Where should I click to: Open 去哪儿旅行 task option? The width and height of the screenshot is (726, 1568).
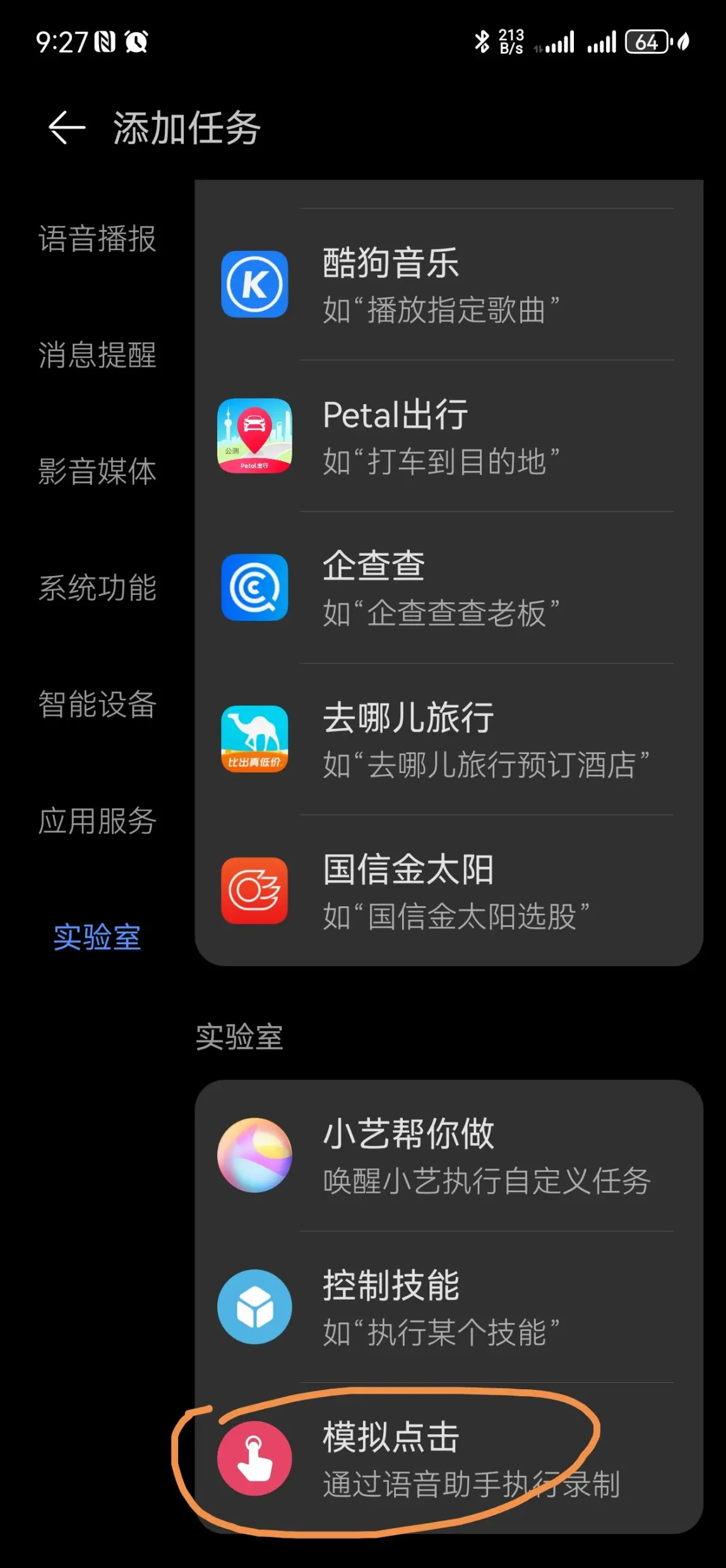click(449, 739)
